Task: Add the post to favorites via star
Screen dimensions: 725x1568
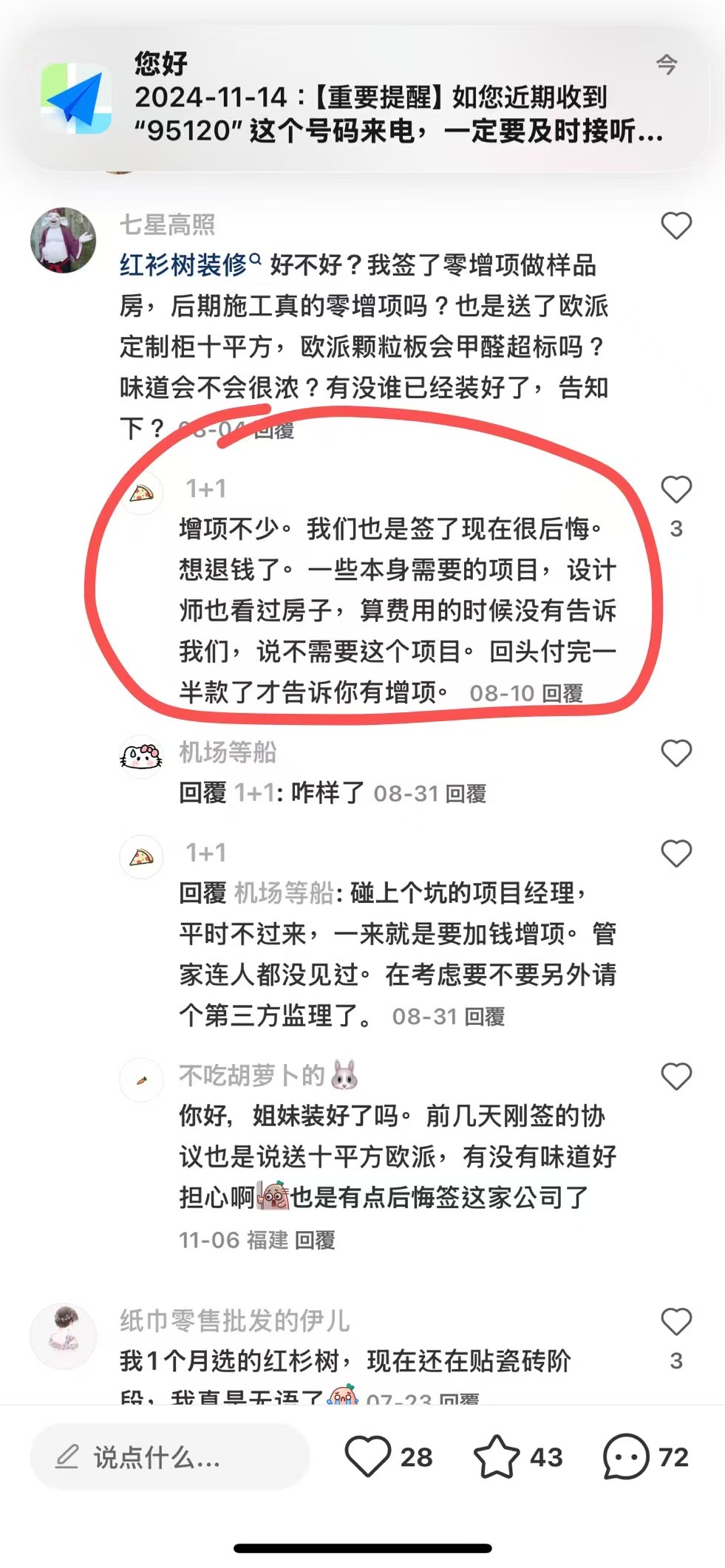Action: click(x=497, y=1456)
